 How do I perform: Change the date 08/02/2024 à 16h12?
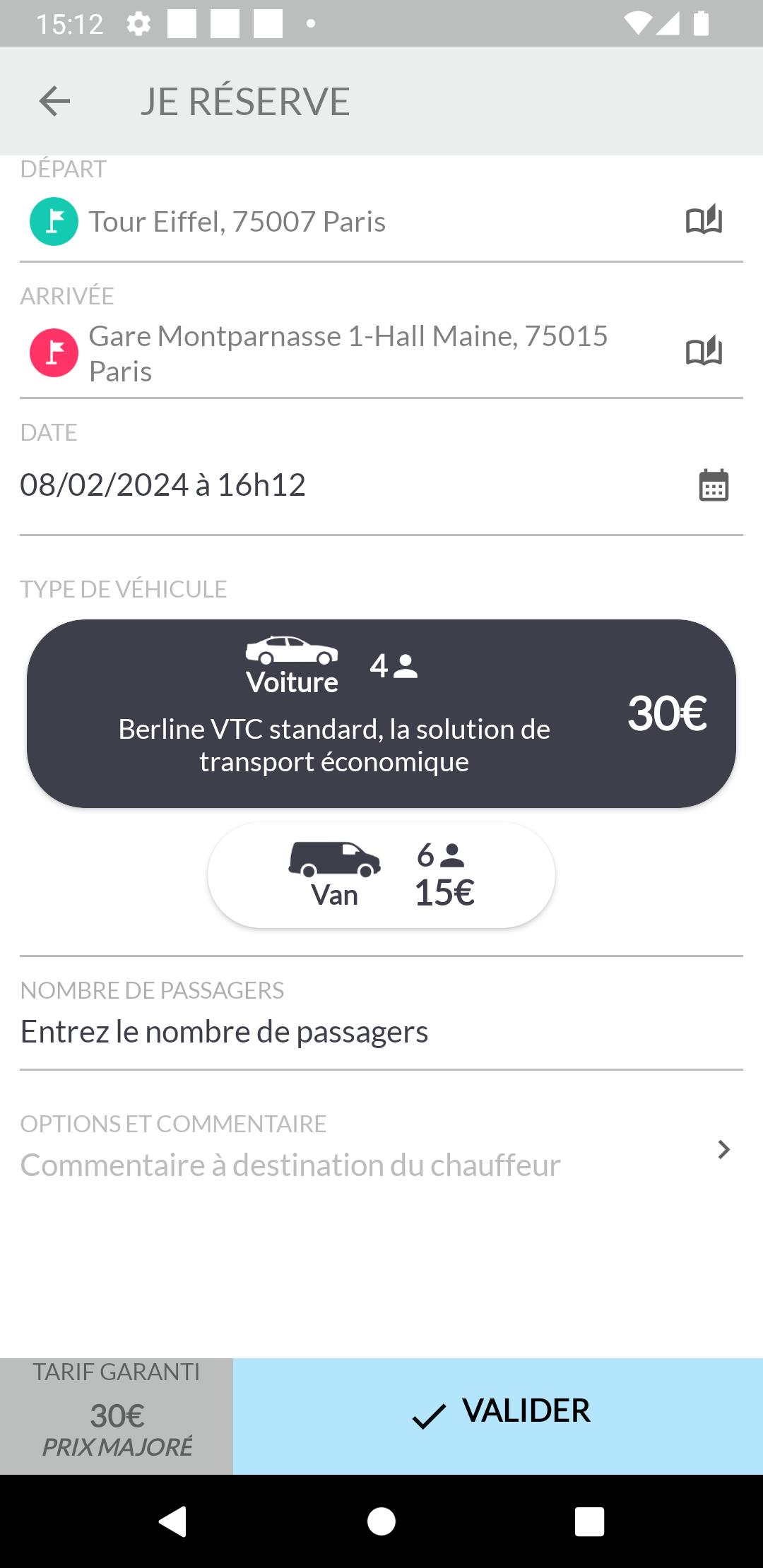click(163, 485)
